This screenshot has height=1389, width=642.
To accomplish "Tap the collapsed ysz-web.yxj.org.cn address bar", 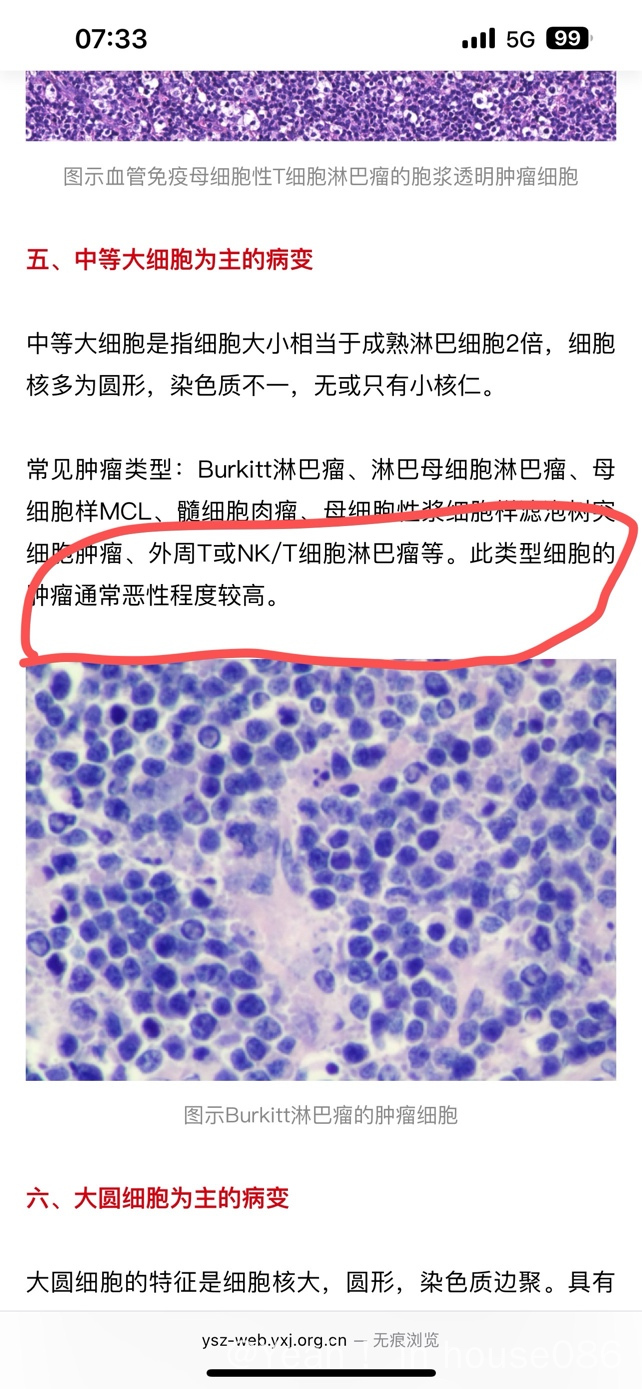I will (x=320, y=1340).
